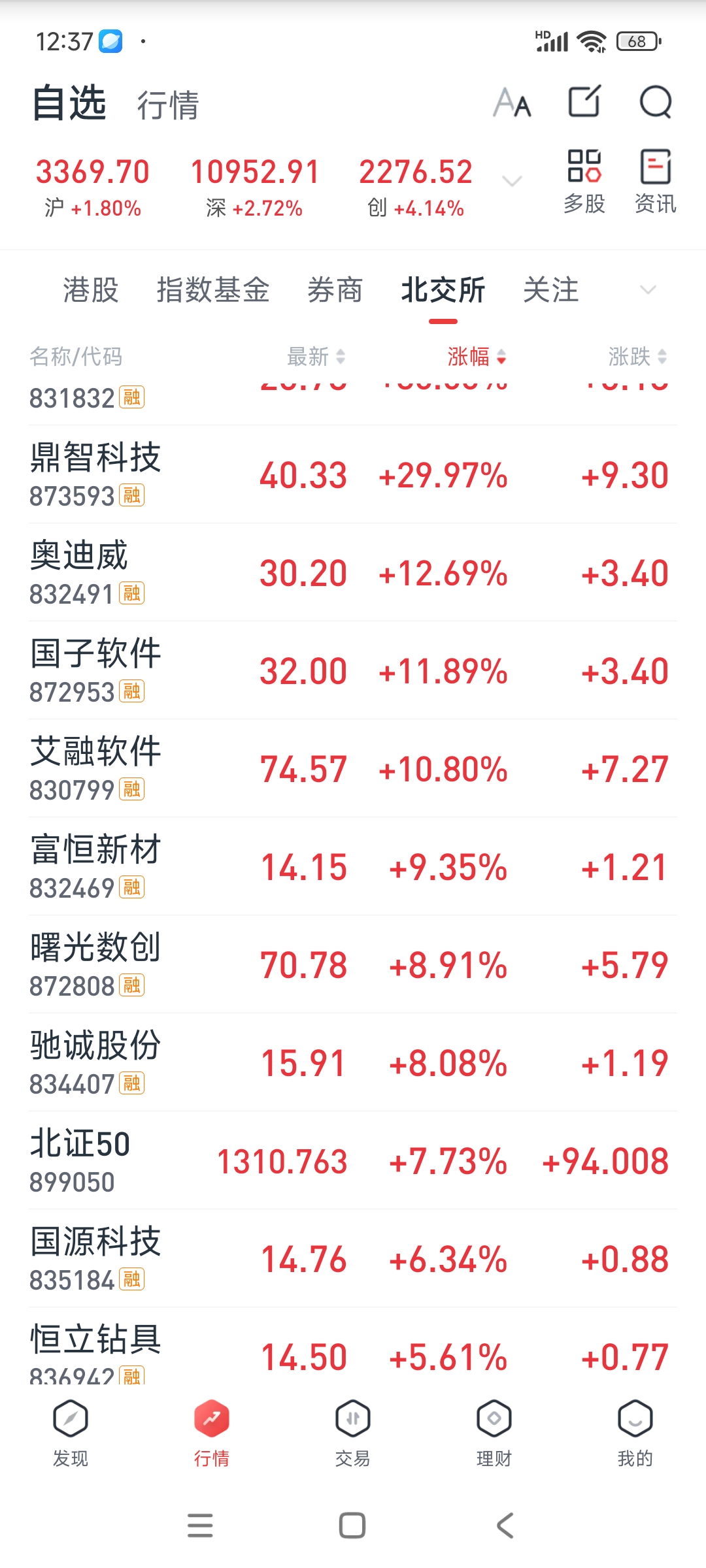Select the 港股 group tab
Viewport: 706px width, 1568px height.
(91, 290)
